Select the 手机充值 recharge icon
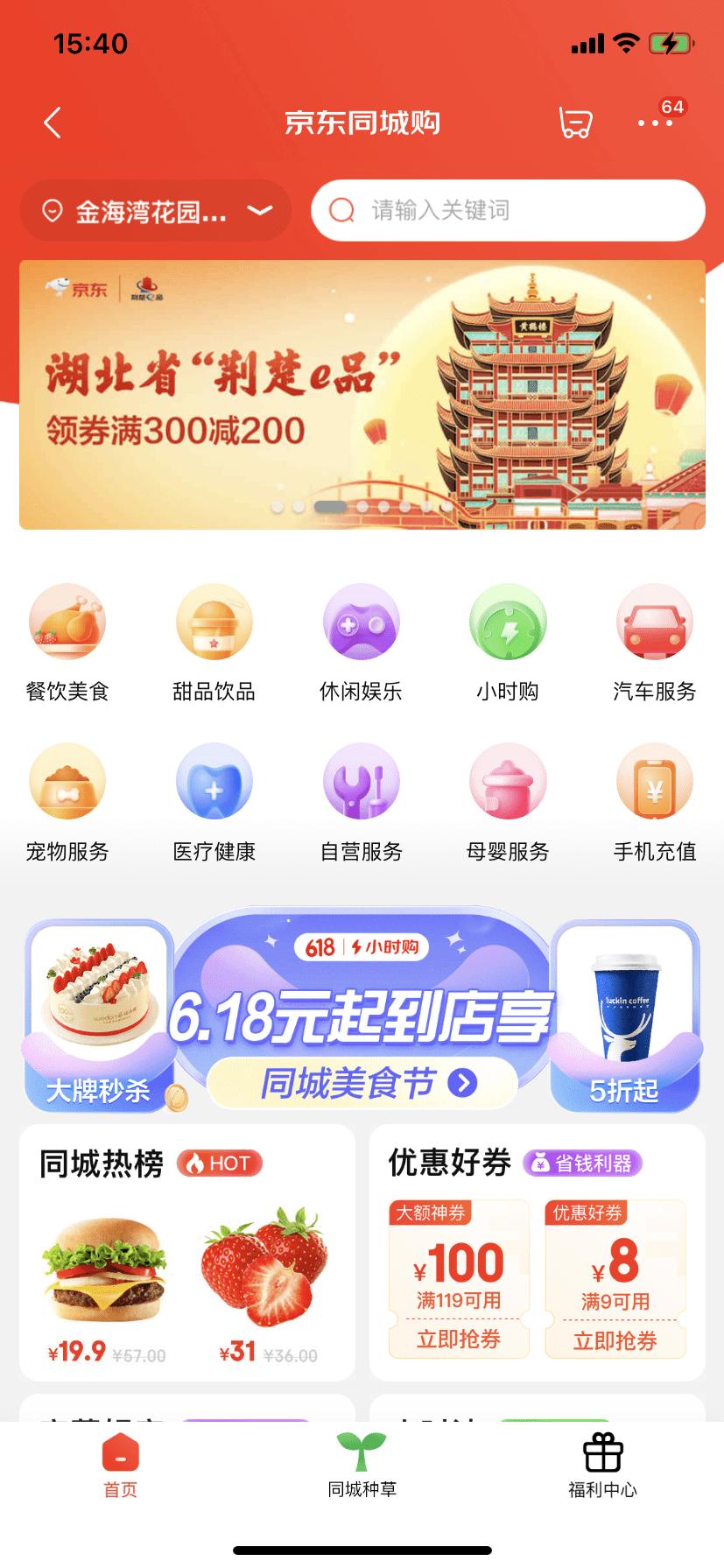724x1568 pixels. point(655,781)
